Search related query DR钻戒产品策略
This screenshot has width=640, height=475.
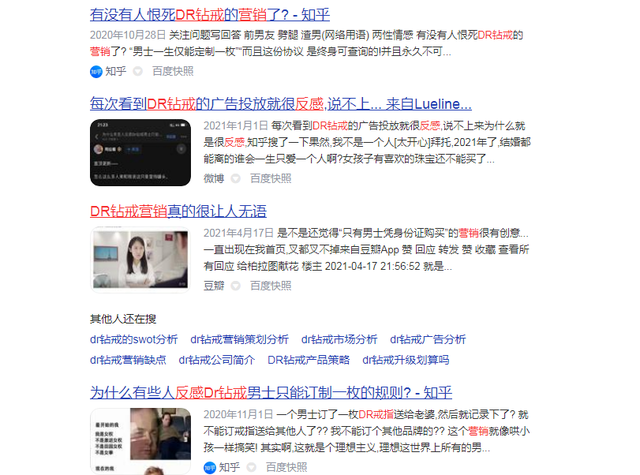click(311, 360)
